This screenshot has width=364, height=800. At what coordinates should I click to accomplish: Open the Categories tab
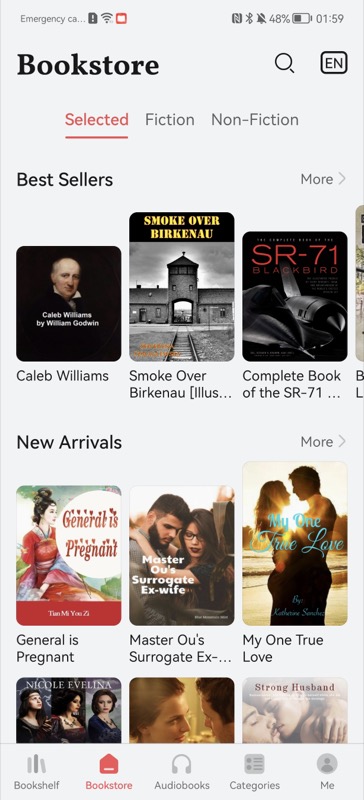point(254,772)
